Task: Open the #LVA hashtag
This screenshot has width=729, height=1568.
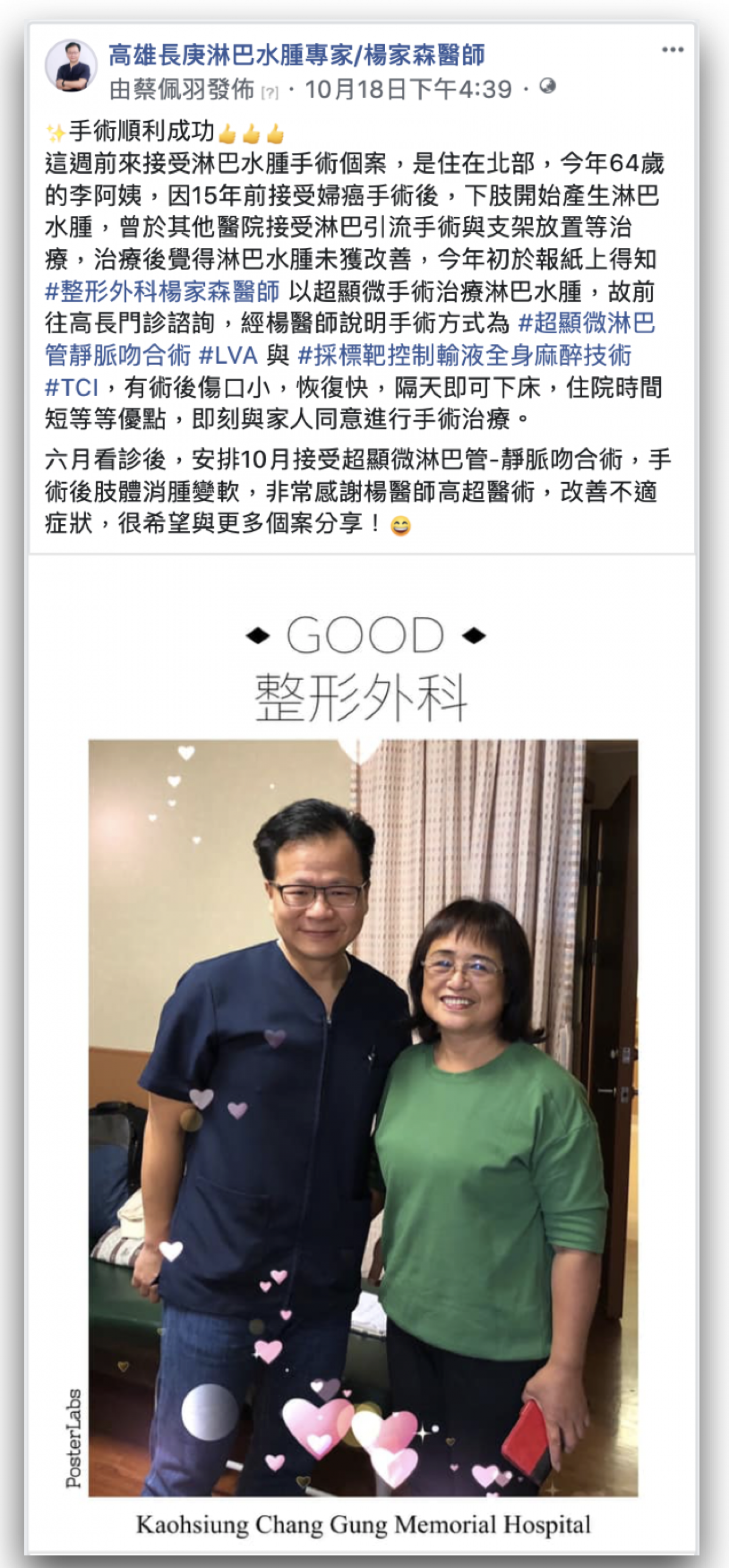Action: [228, 356]
